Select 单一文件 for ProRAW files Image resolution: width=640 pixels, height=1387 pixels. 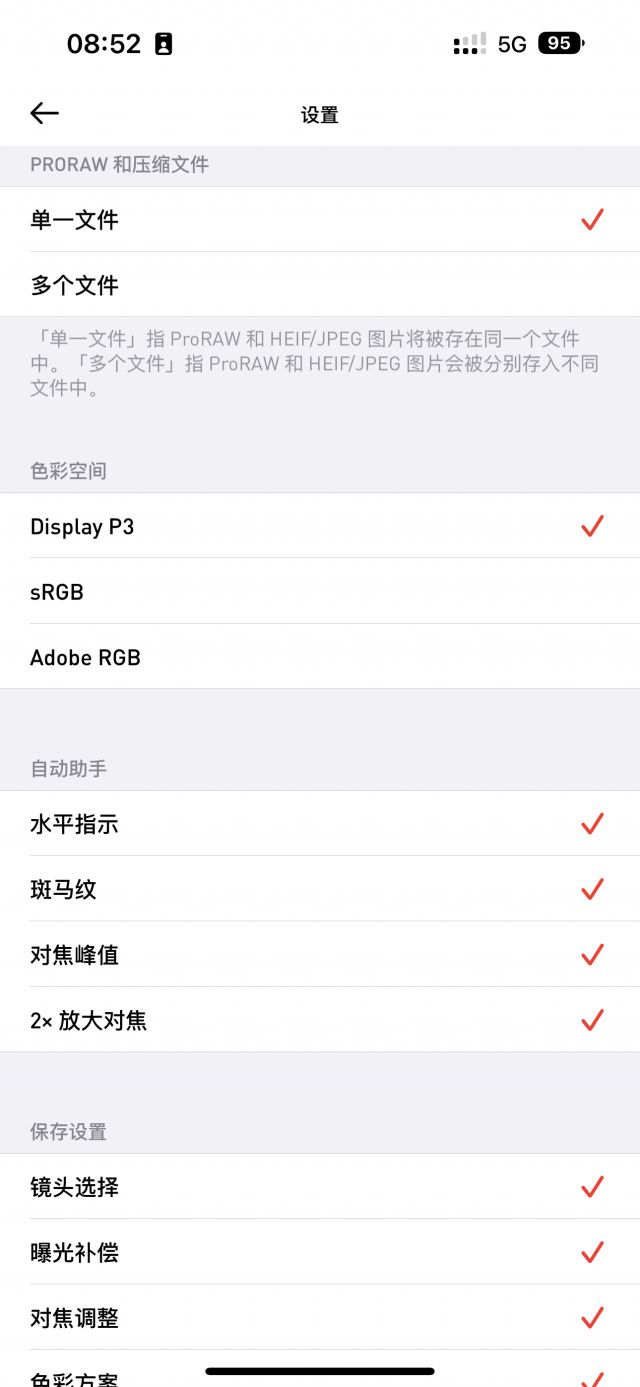320,220
